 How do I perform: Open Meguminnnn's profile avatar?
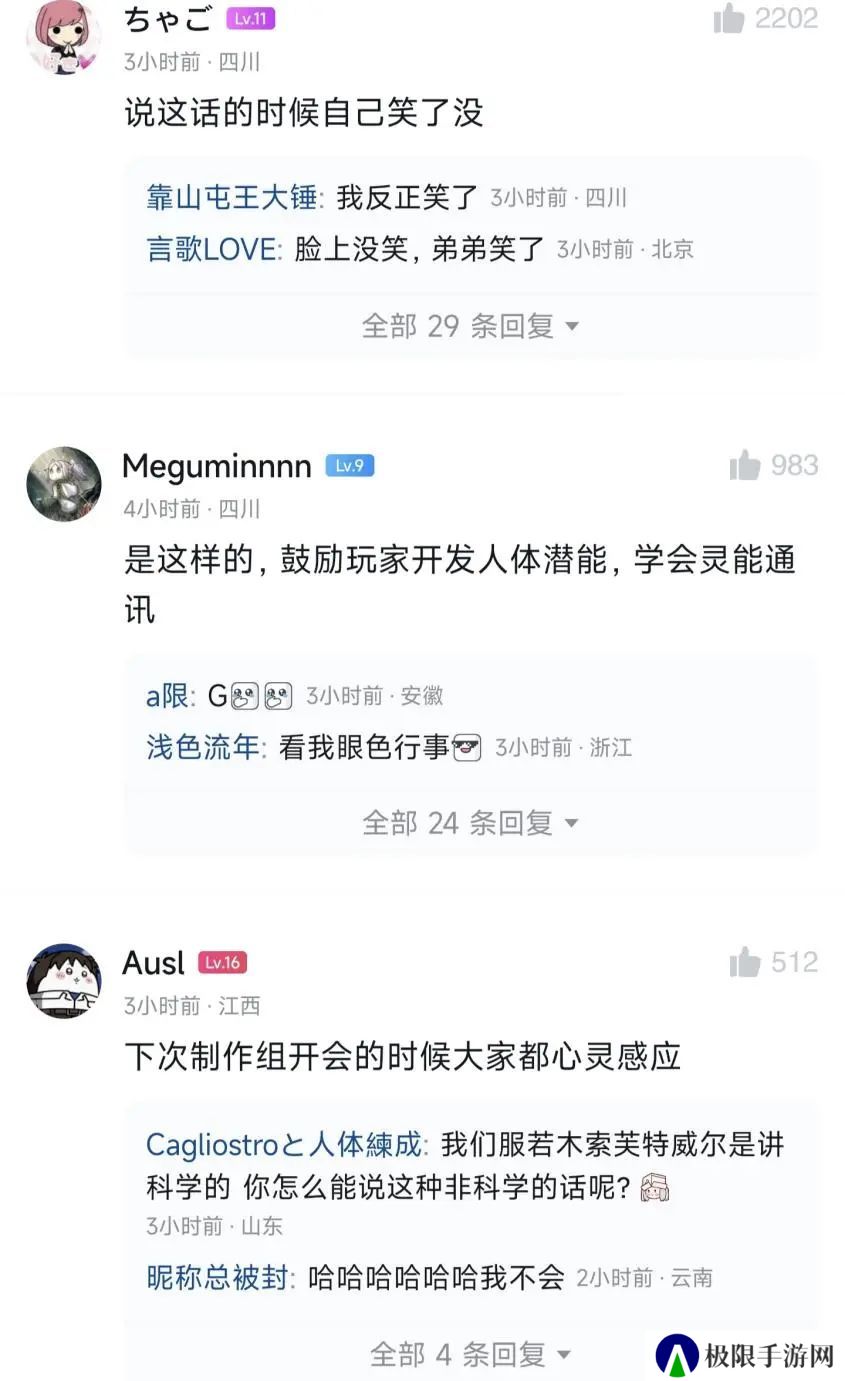point(63,484)
